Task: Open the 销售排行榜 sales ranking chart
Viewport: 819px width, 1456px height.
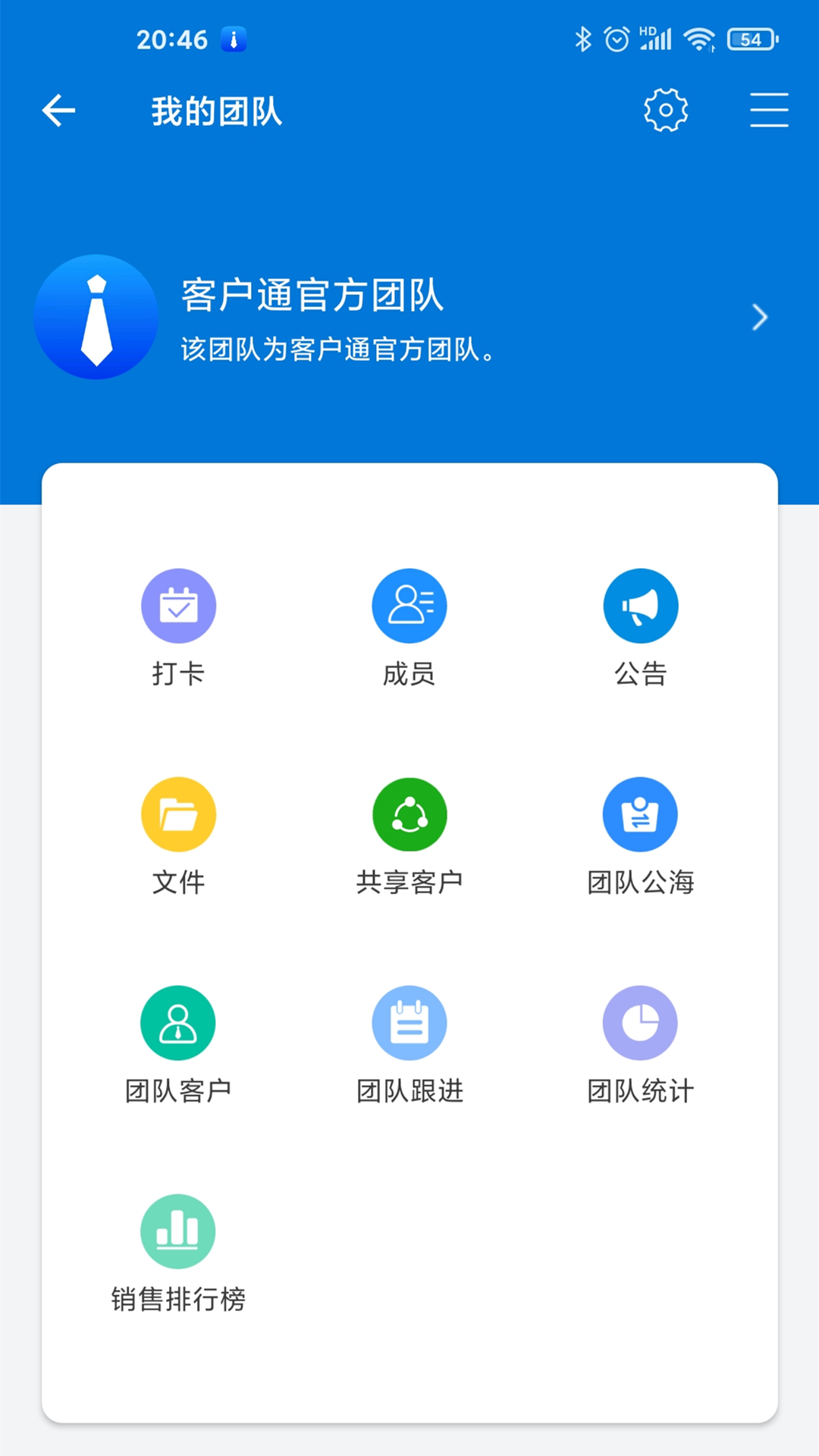Action: (x=178, y=1231)
